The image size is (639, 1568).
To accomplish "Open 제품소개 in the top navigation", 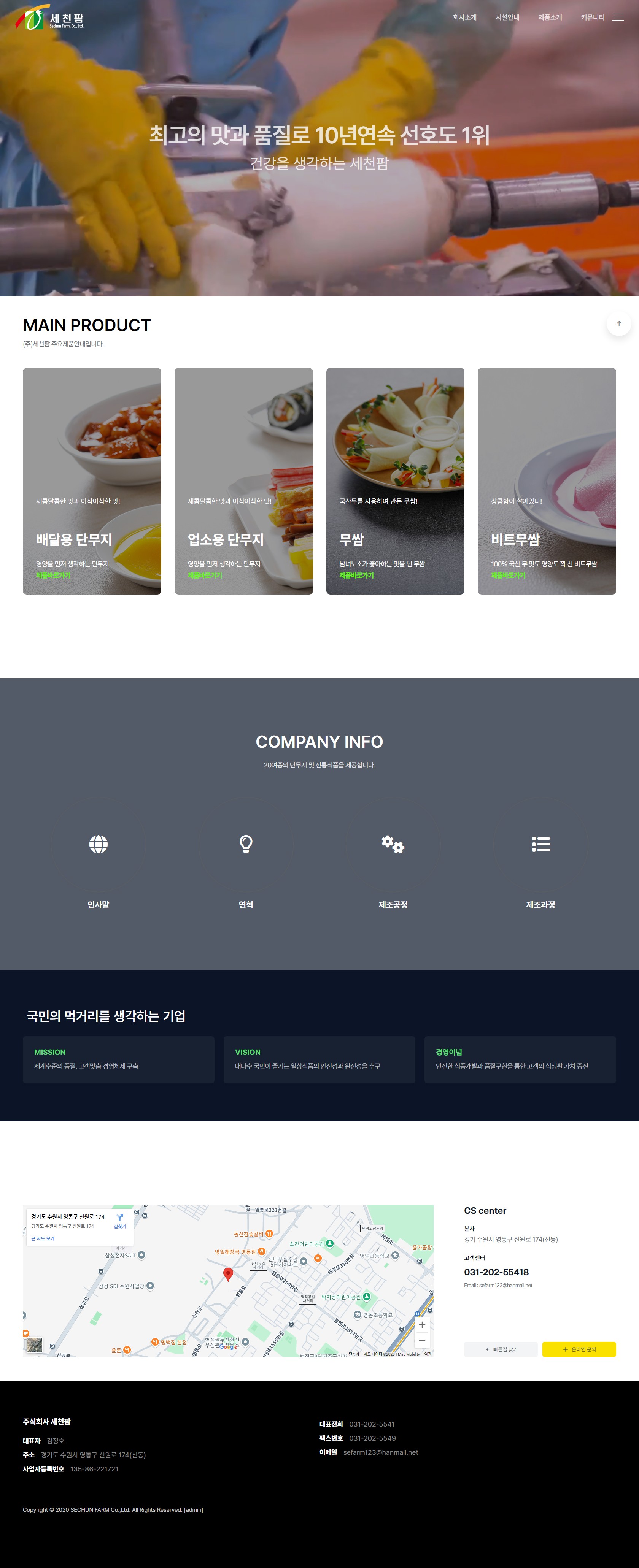I will coord(550,17).
